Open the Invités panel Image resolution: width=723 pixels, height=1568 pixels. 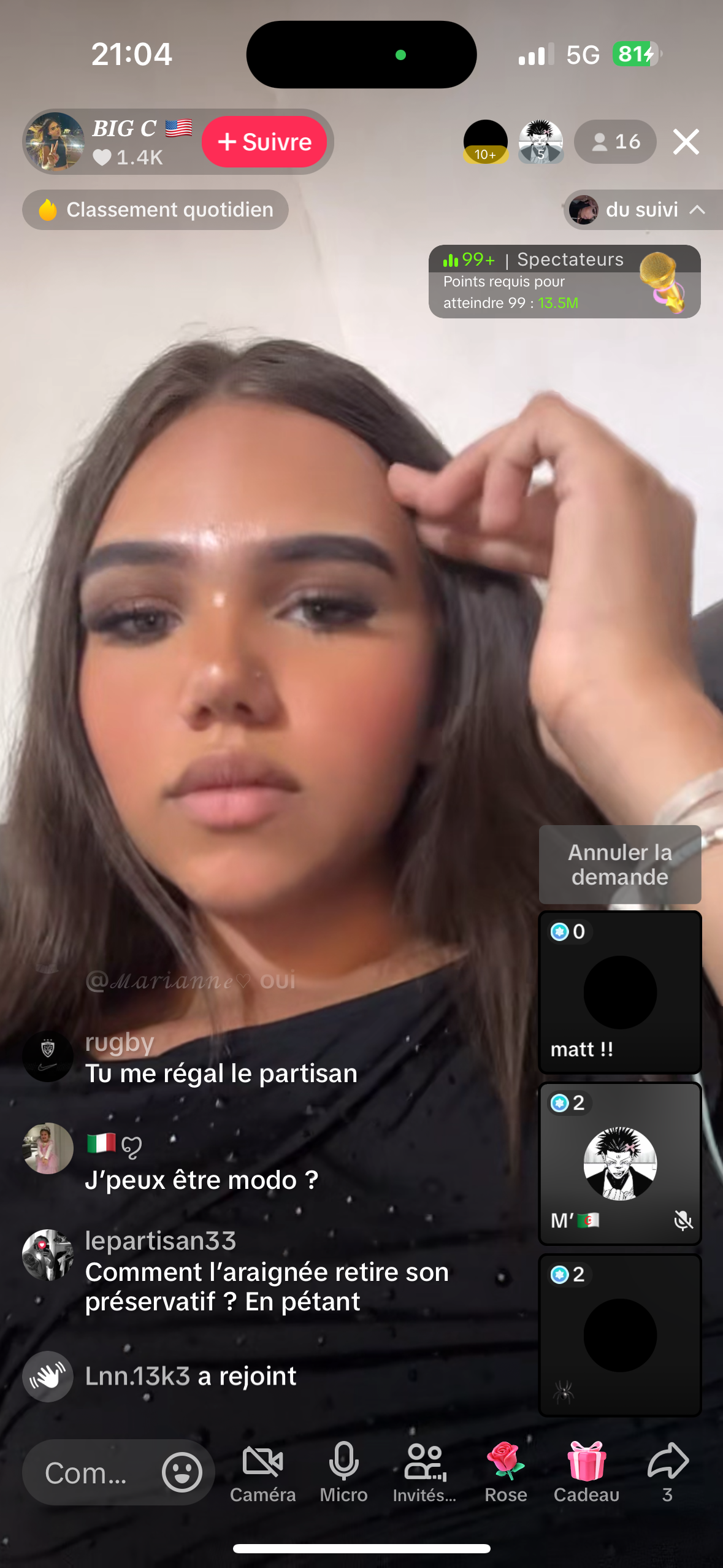(x=424, y=1472)
